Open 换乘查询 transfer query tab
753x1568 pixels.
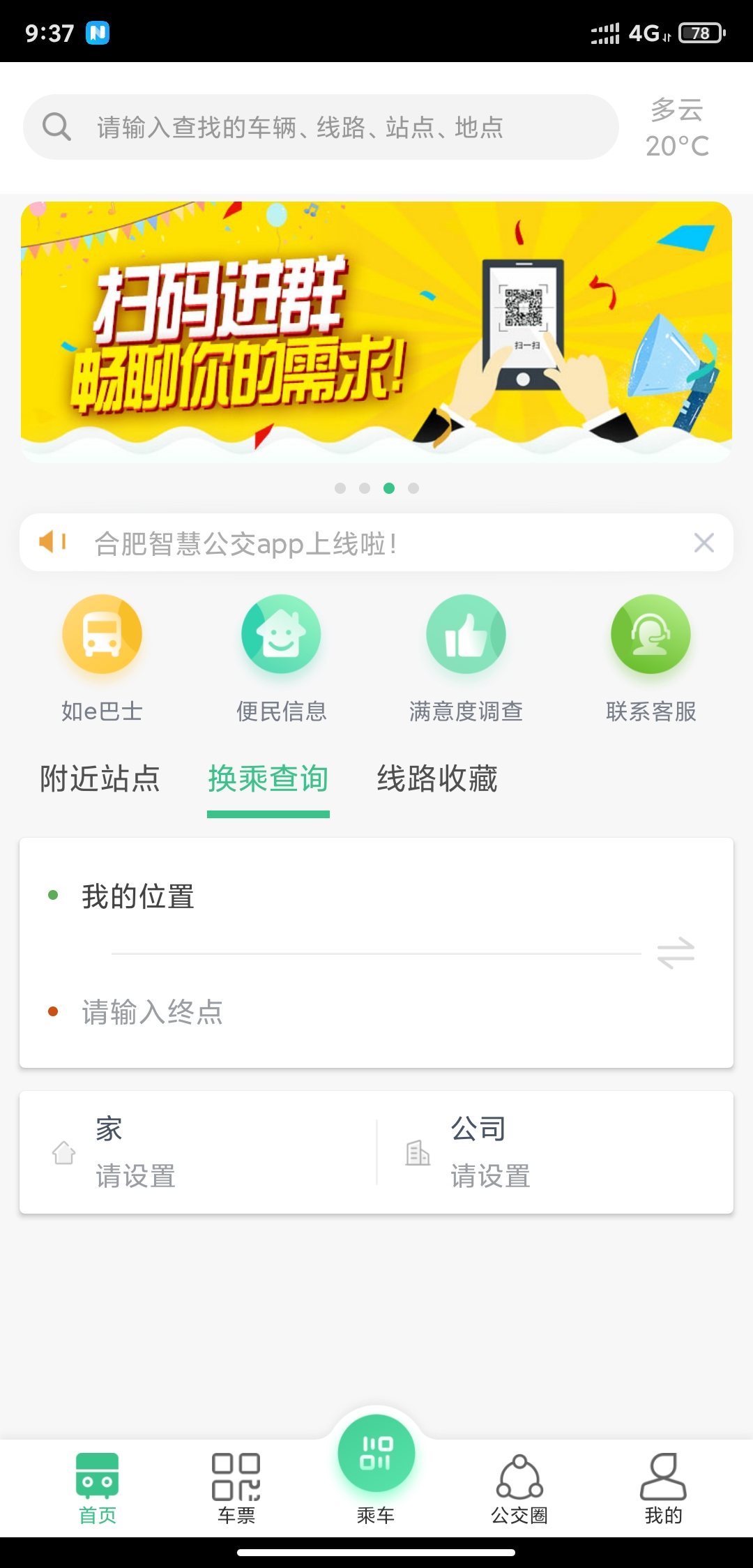[x=268, y=779]
